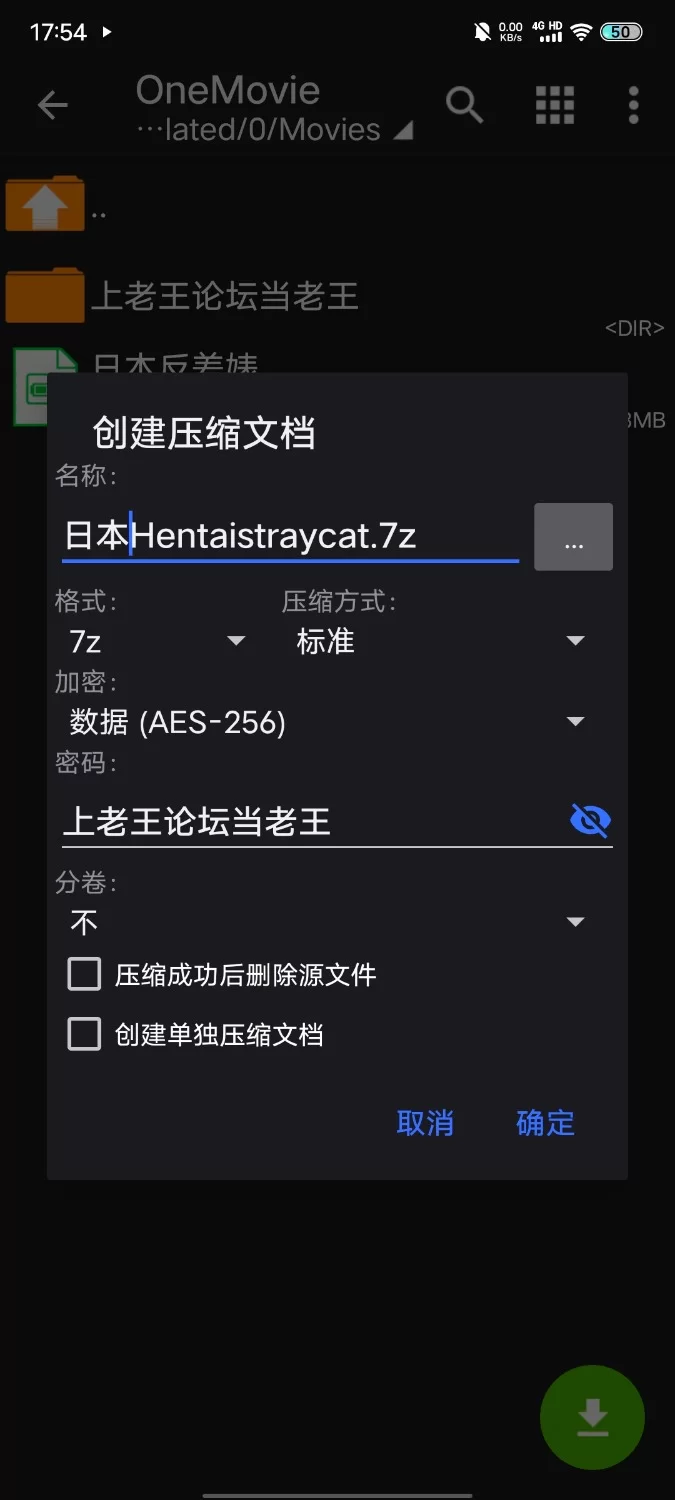Expand the 分卷 dropdown
Viewport: 675px width, 1500px height.
tap(327, 922)
